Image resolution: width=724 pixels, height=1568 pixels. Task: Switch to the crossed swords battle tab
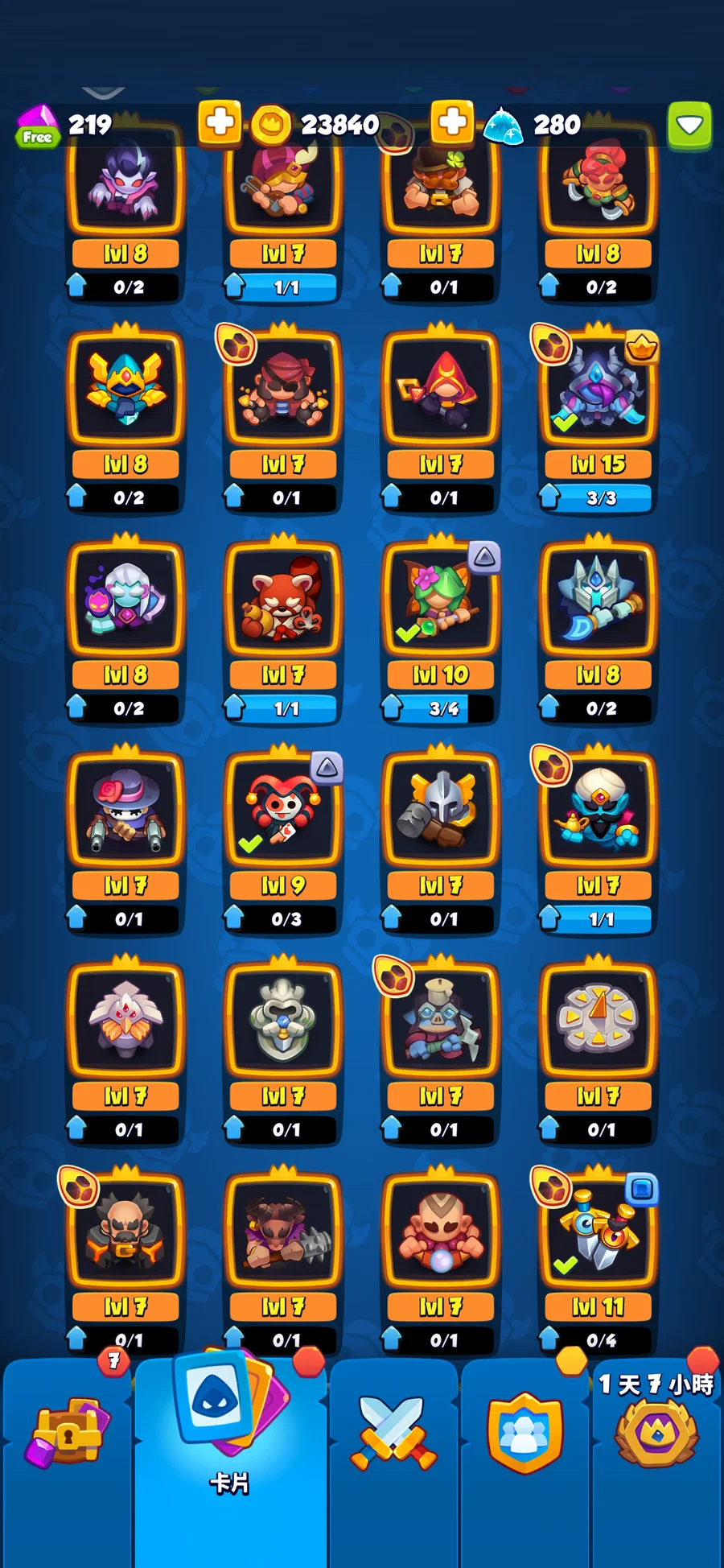[x=393, y=1434]
